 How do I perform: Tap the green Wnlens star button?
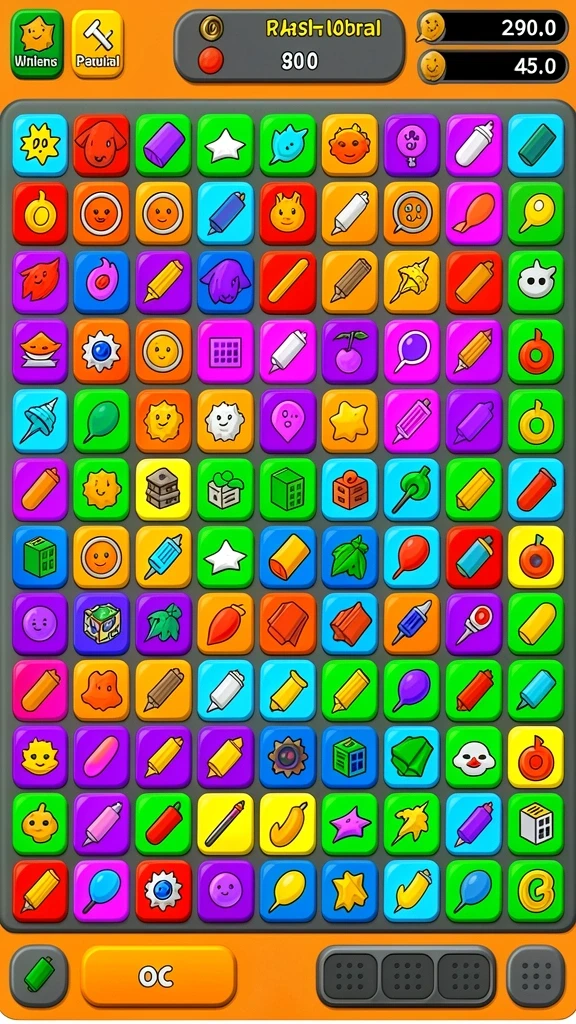point(38,44)
